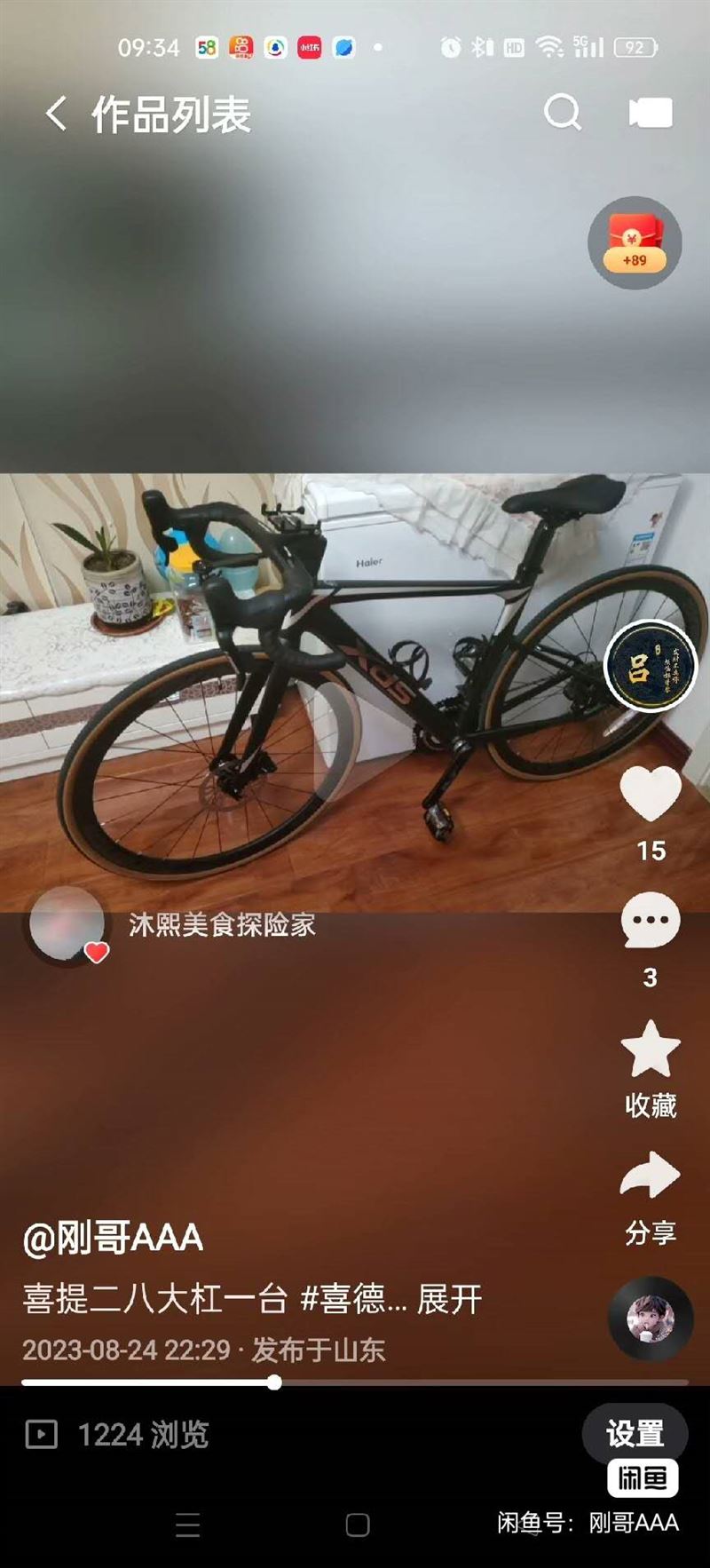Open the author's round avatar

651,666
